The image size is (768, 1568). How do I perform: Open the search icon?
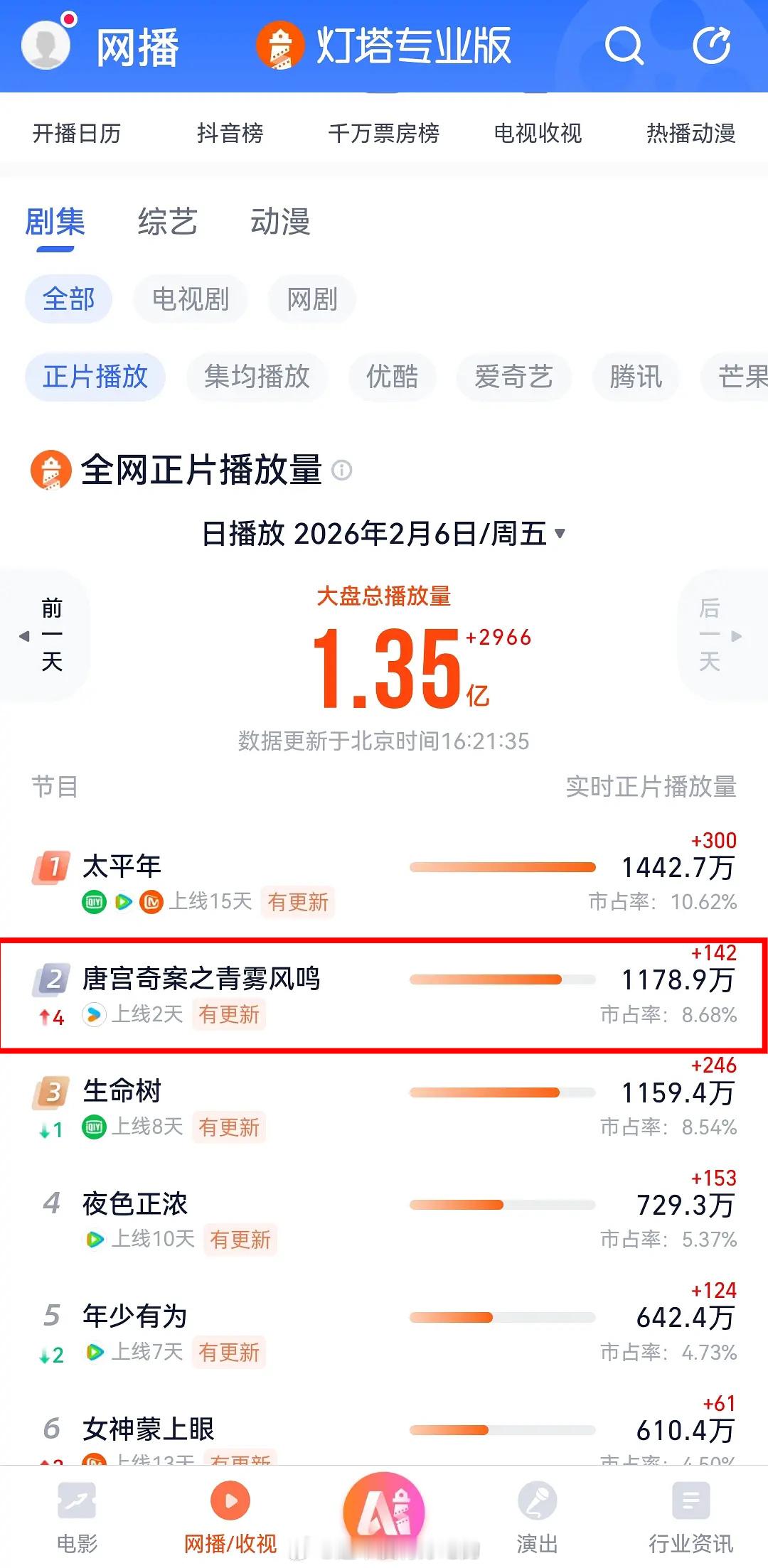click(624, 45)
